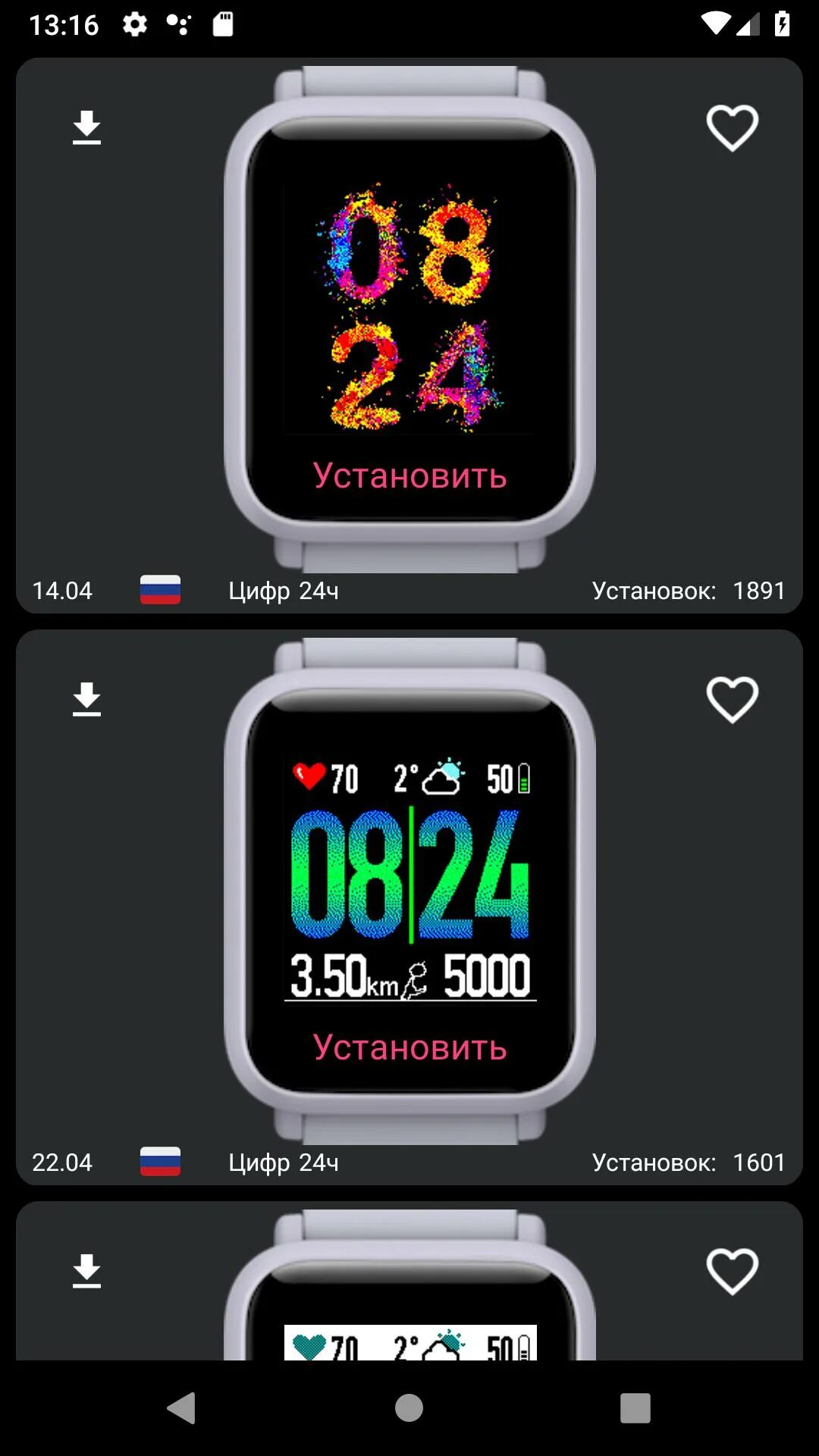This screenshot has height=1456, width=819.
Task: Install the green gradient 08|24 watch face
Action: pos(410,1047)
